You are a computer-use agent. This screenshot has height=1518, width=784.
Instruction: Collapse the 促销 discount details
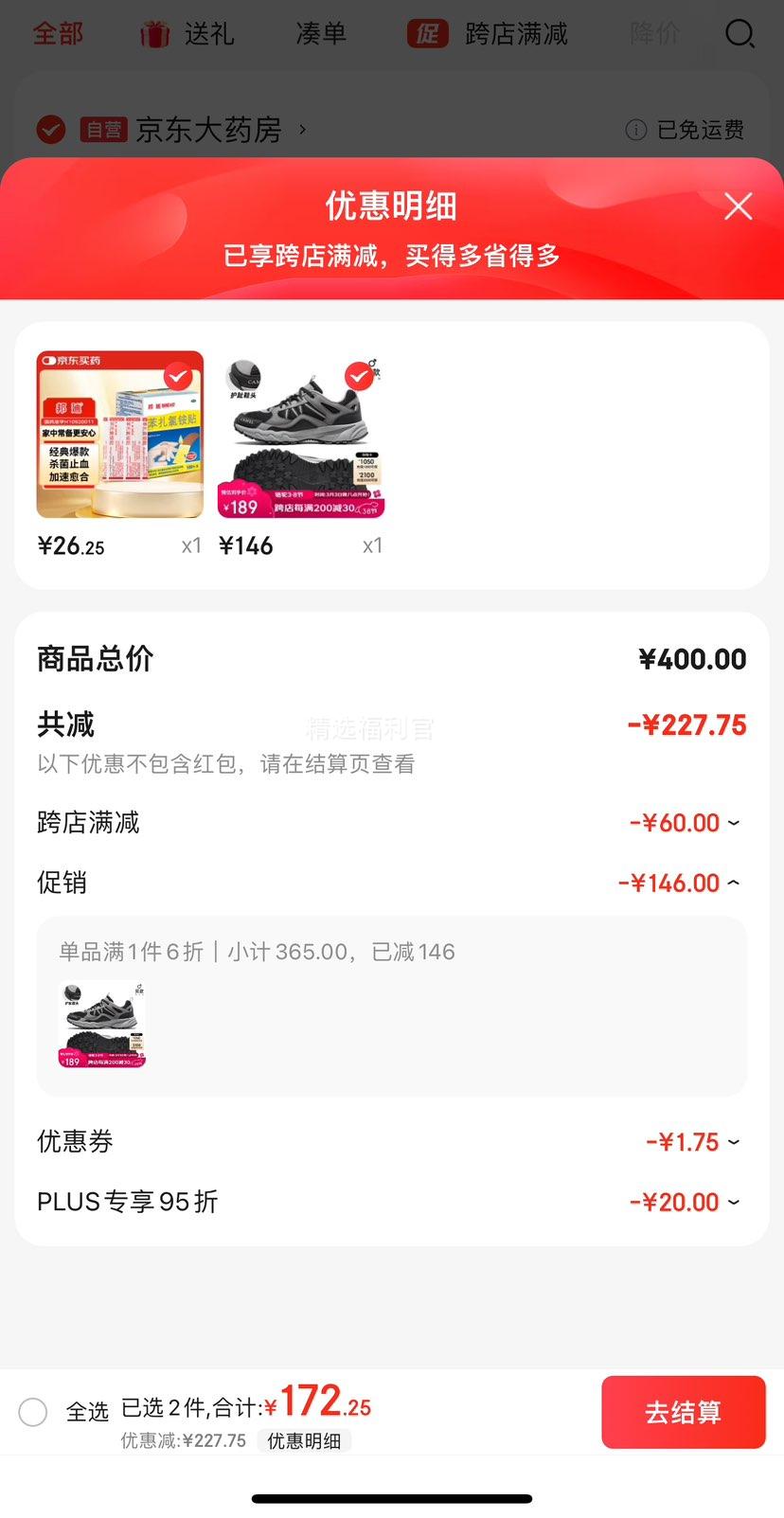732,882
